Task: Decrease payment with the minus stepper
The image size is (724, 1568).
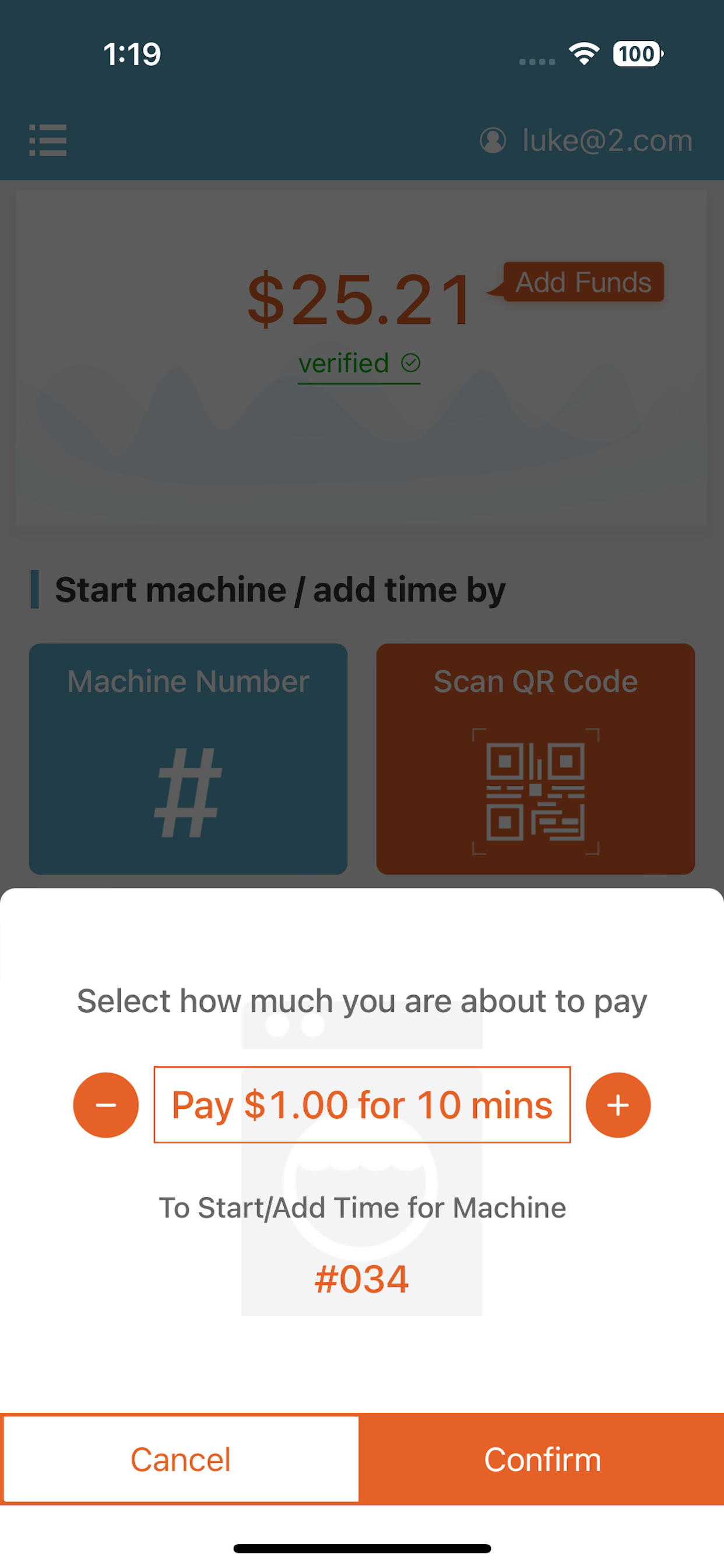Action: click(106, 1105)
